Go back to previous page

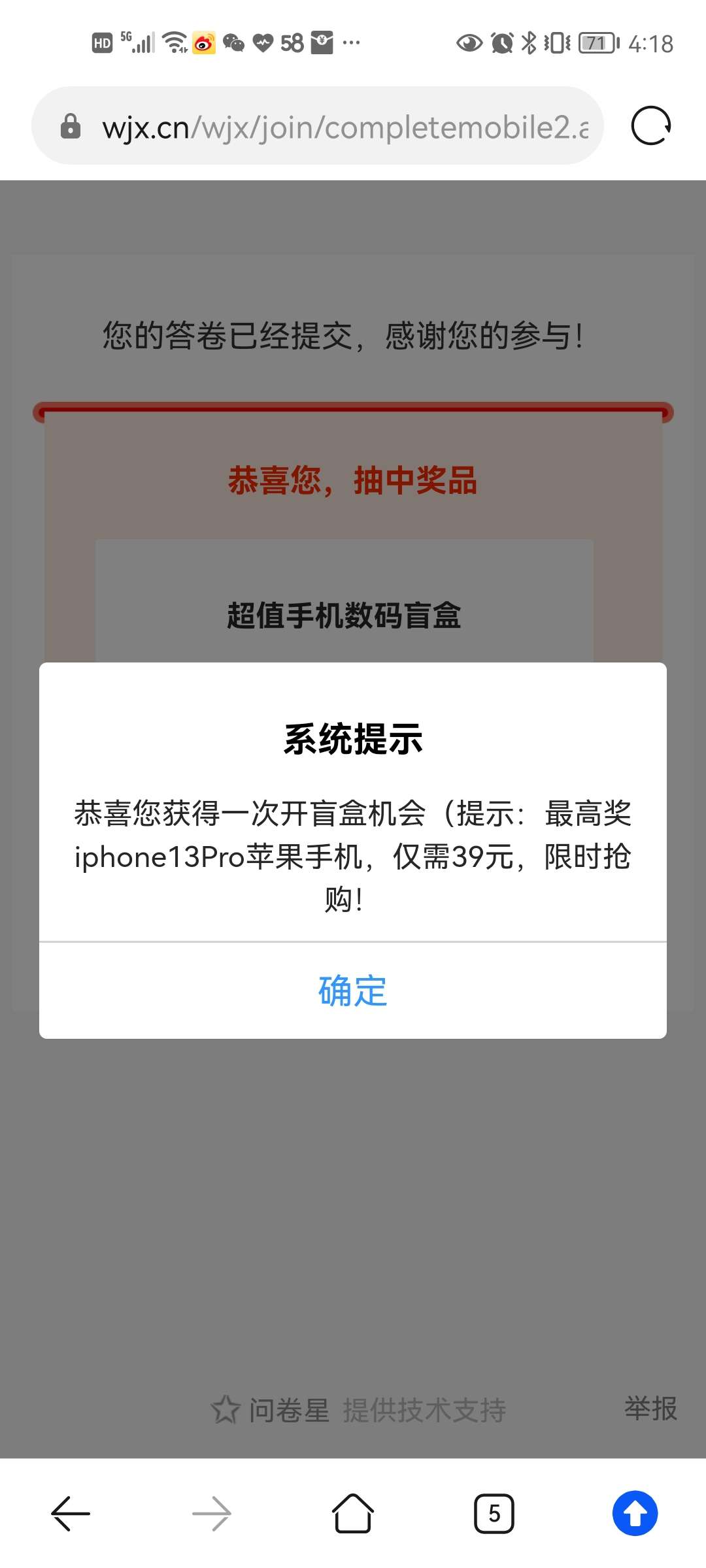click(x=71, y=1513)
